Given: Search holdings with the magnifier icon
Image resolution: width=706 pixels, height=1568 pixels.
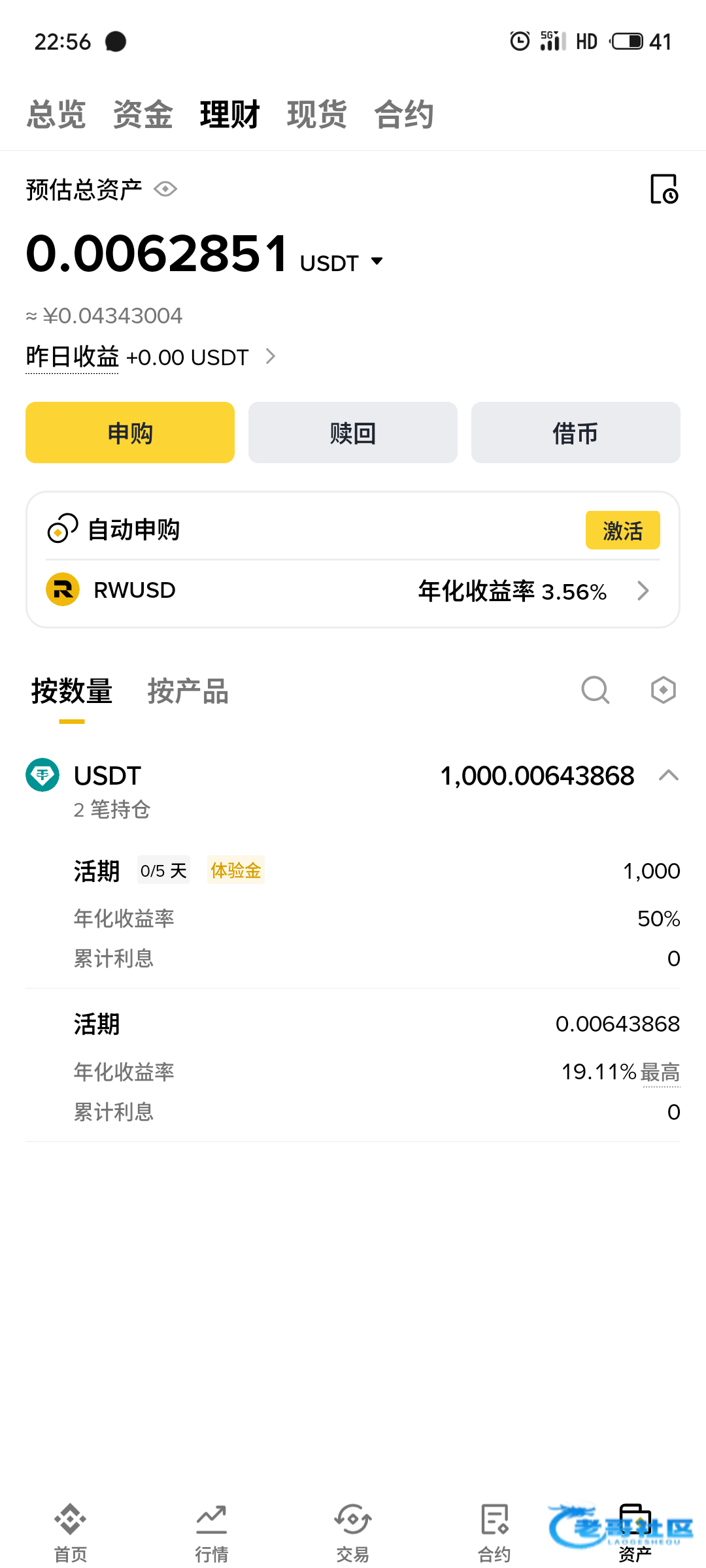Looking at the screenshot, I should coord(595,690).
